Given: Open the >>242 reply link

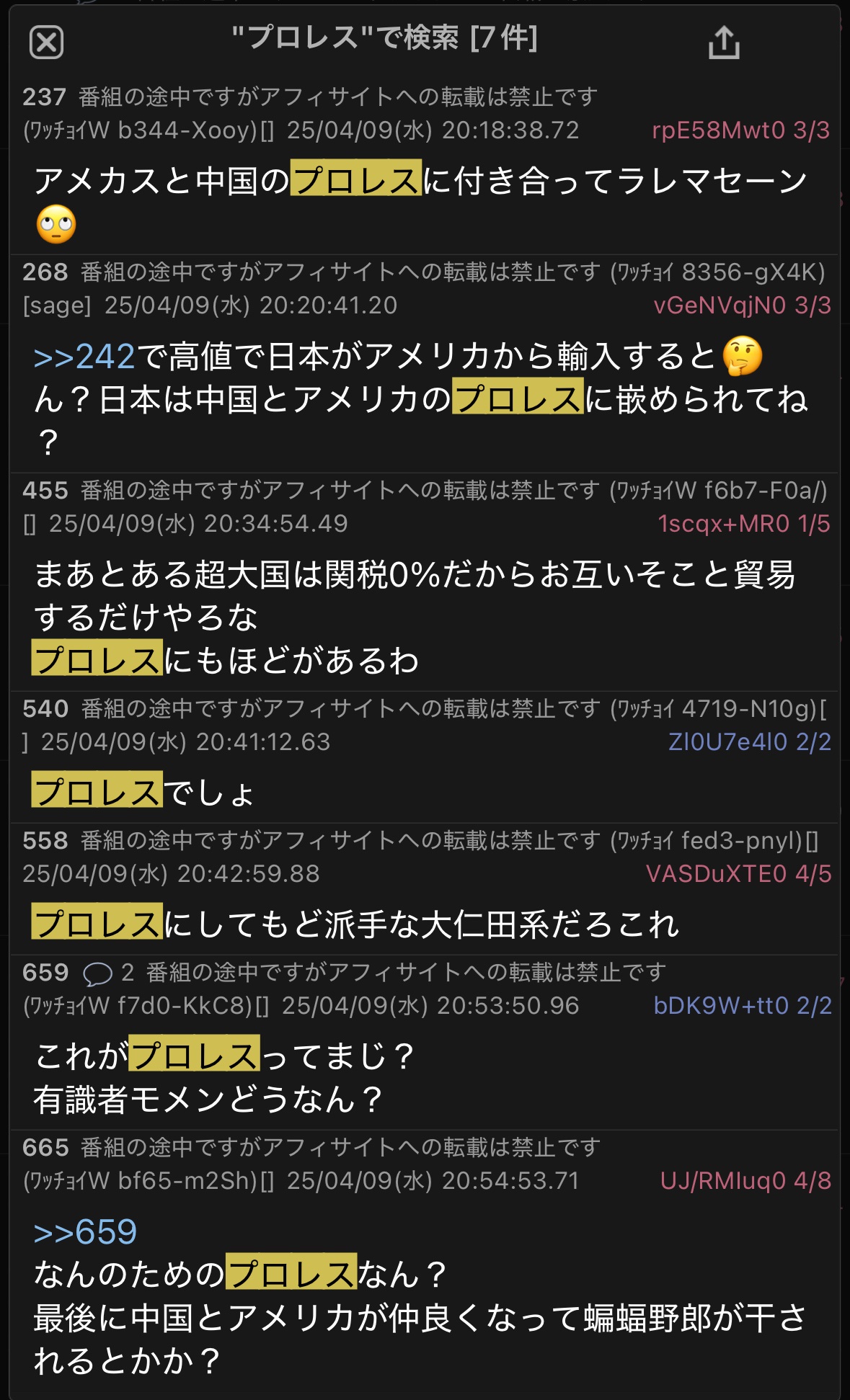Looking at the screenshot, I should pyautogui.click(x=84, y=357).
